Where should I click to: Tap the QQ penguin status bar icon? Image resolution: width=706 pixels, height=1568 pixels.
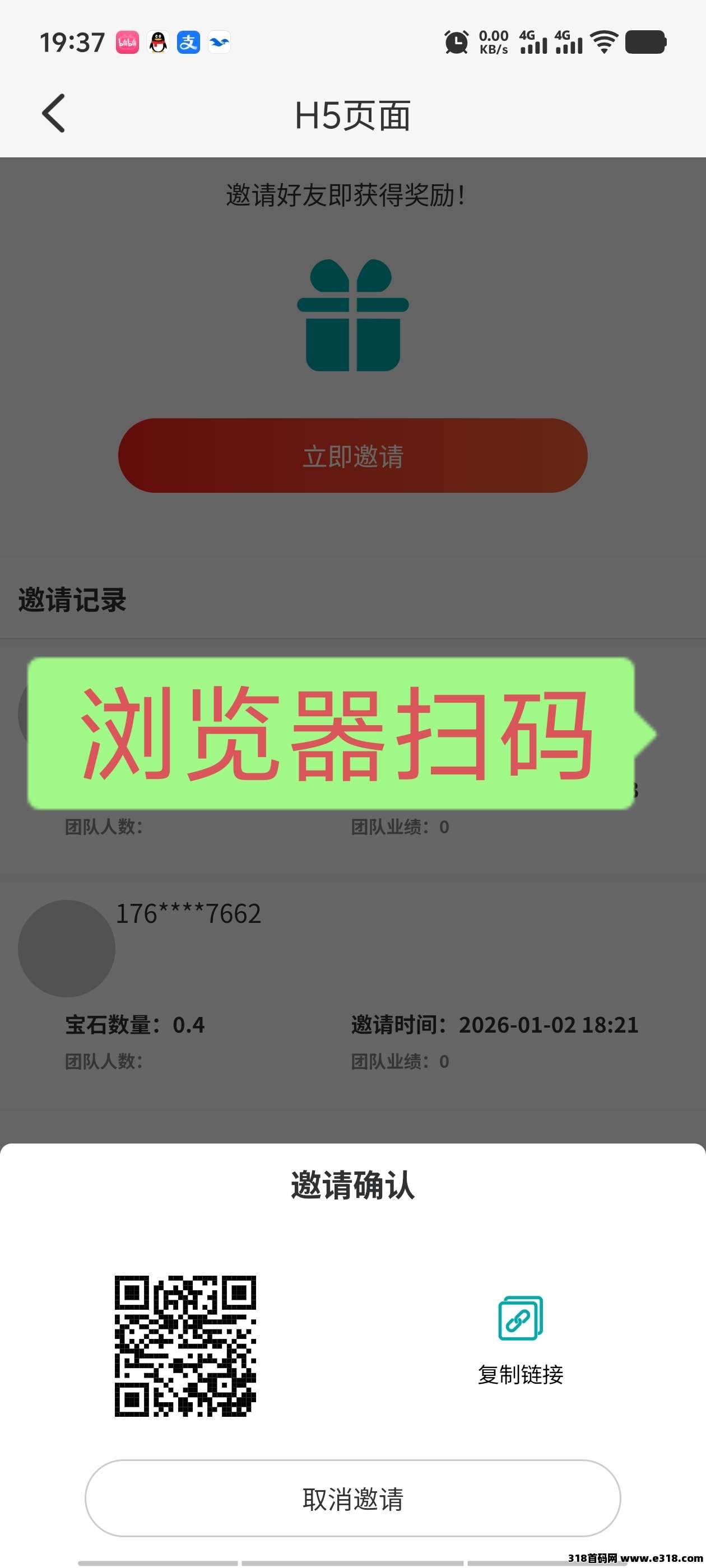tap(158, 42)
